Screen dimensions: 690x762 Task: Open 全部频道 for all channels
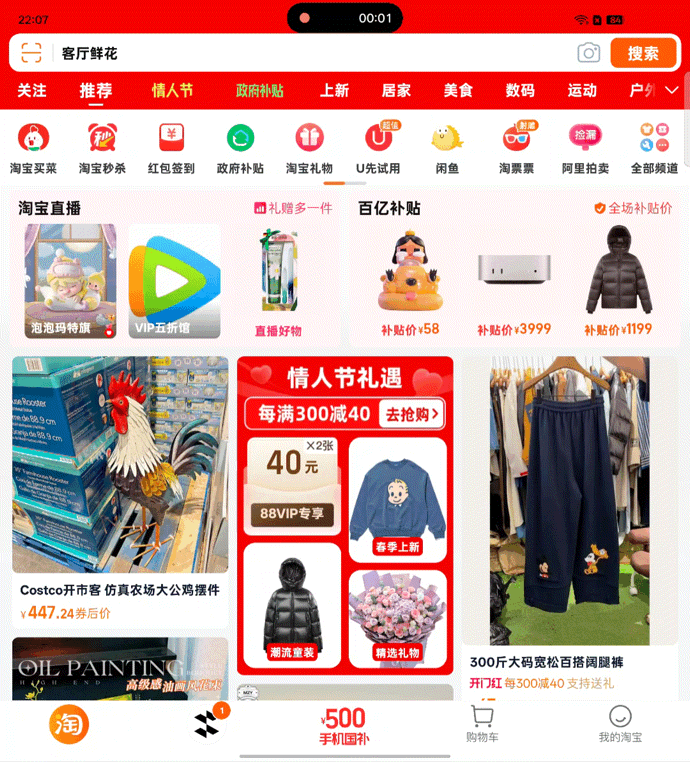(654, 148)
